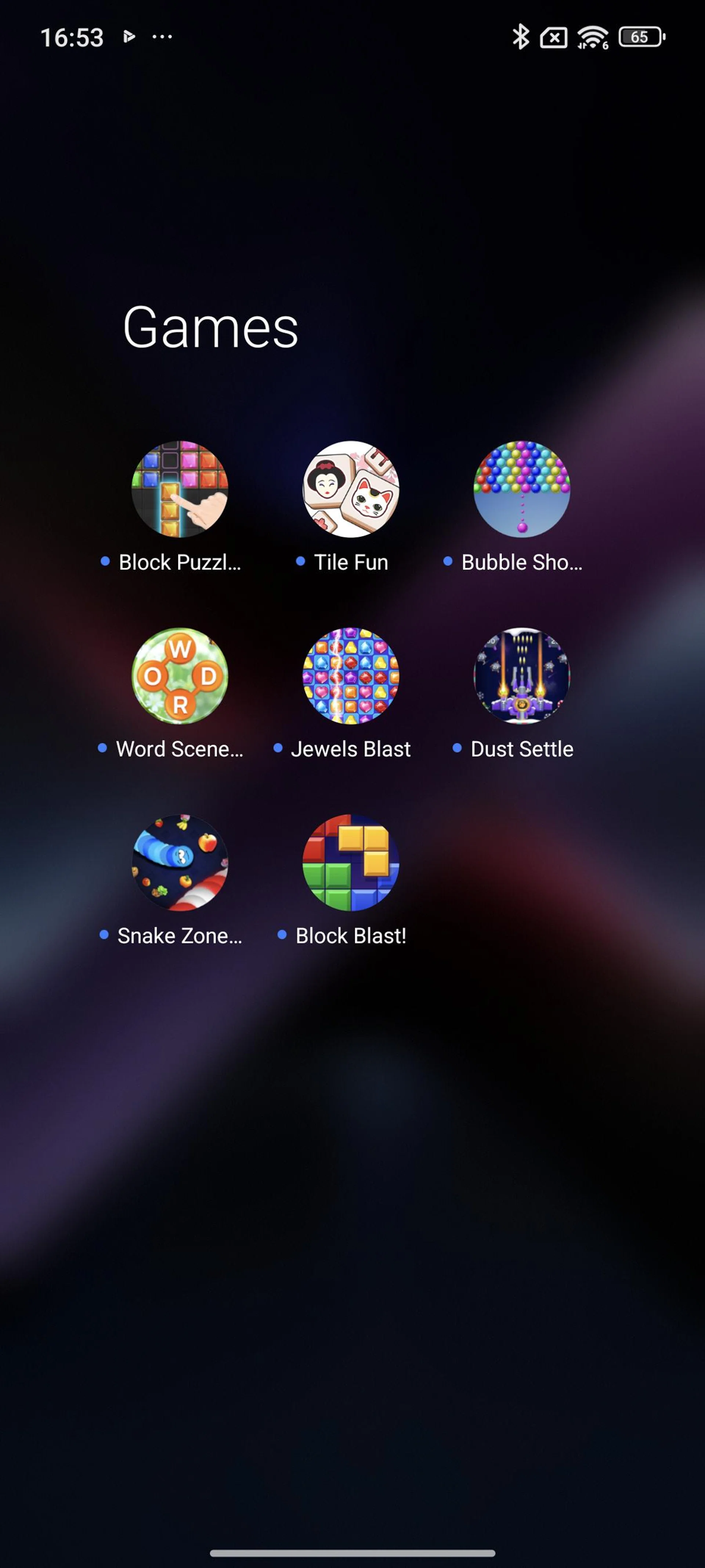Launch the Snake Zone game
Image resolution: width=705 pixels, height=1568 pixels.
click(x=180, y=862)
